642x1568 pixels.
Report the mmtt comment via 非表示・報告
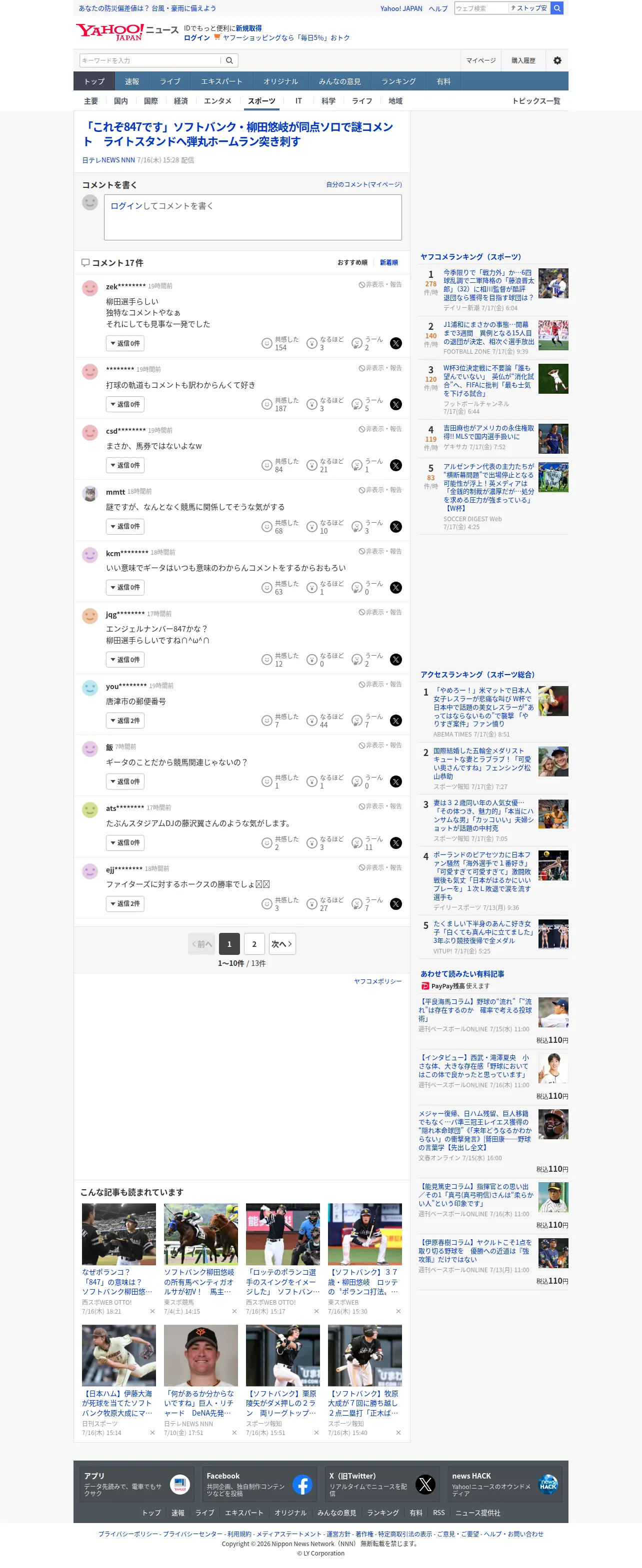(380, 490)
